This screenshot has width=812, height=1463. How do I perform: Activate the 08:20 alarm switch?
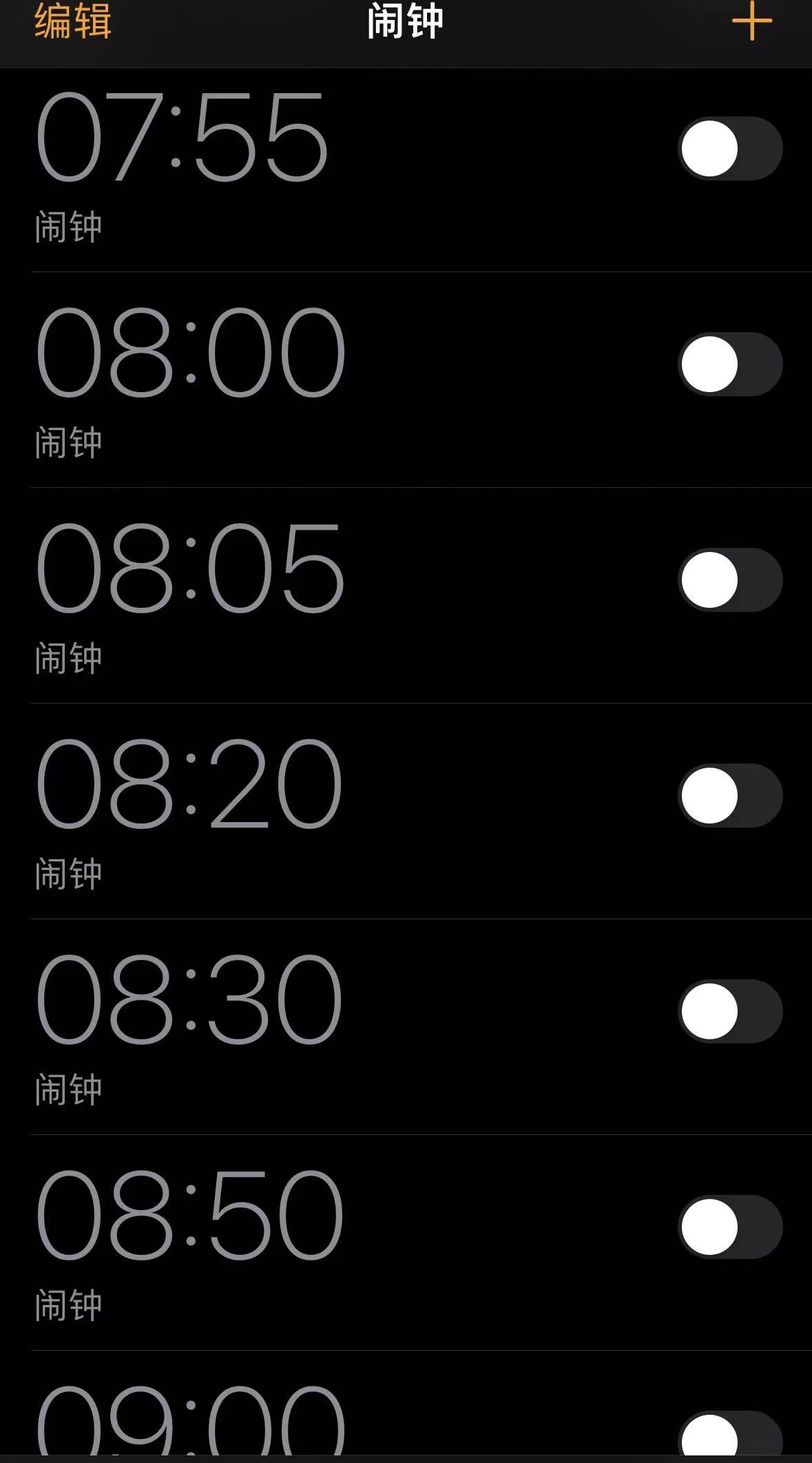coord(730,796)
